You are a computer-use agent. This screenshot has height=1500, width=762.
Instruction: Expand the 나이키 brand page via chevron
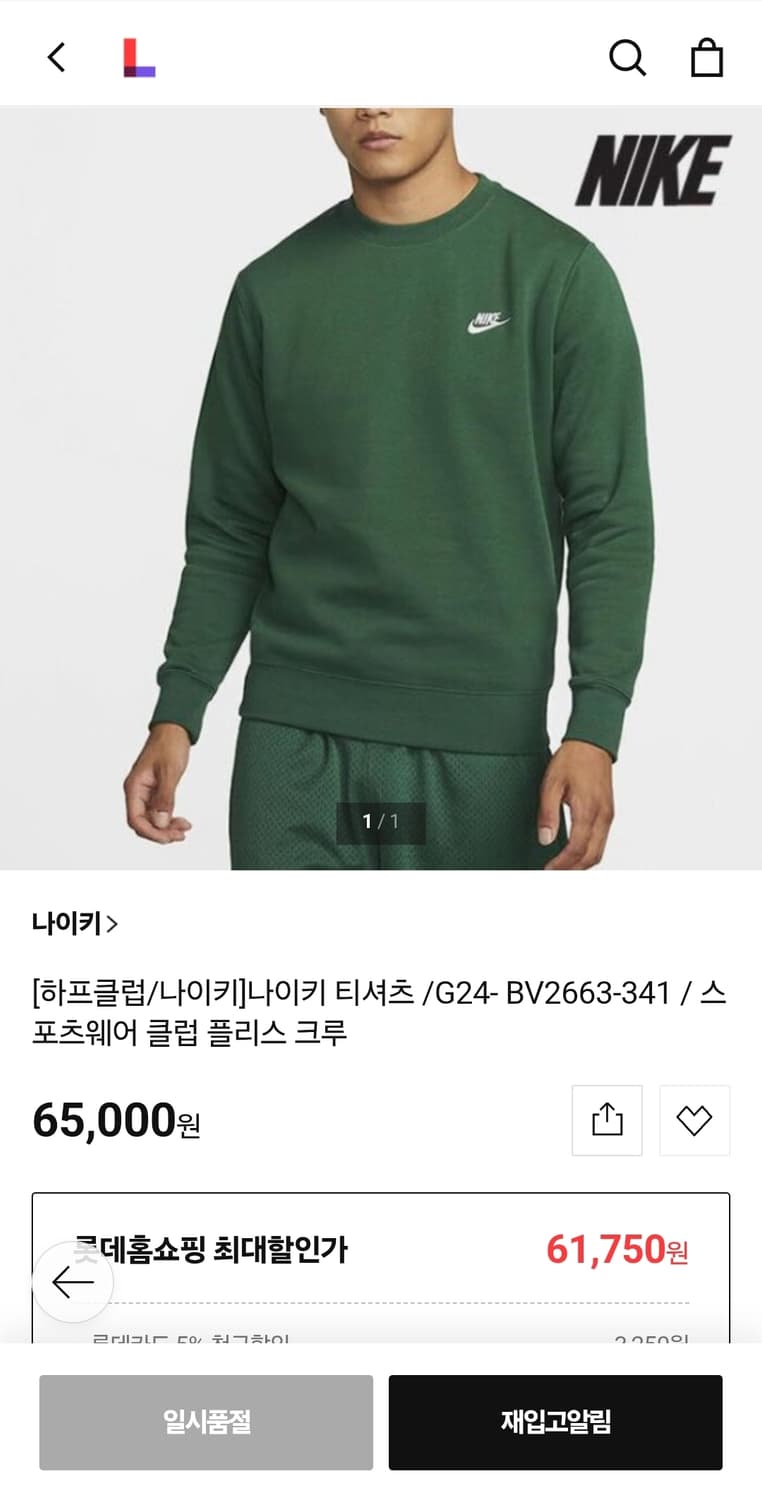tap(113, 925)
